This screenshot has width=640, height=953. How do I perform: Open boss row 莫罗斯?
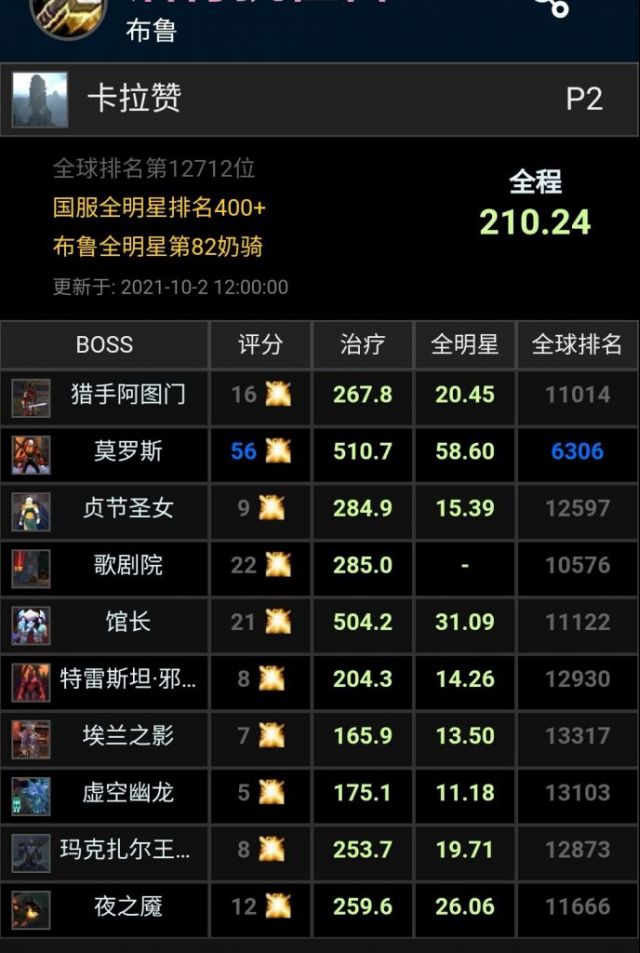(x=128, y=451)
